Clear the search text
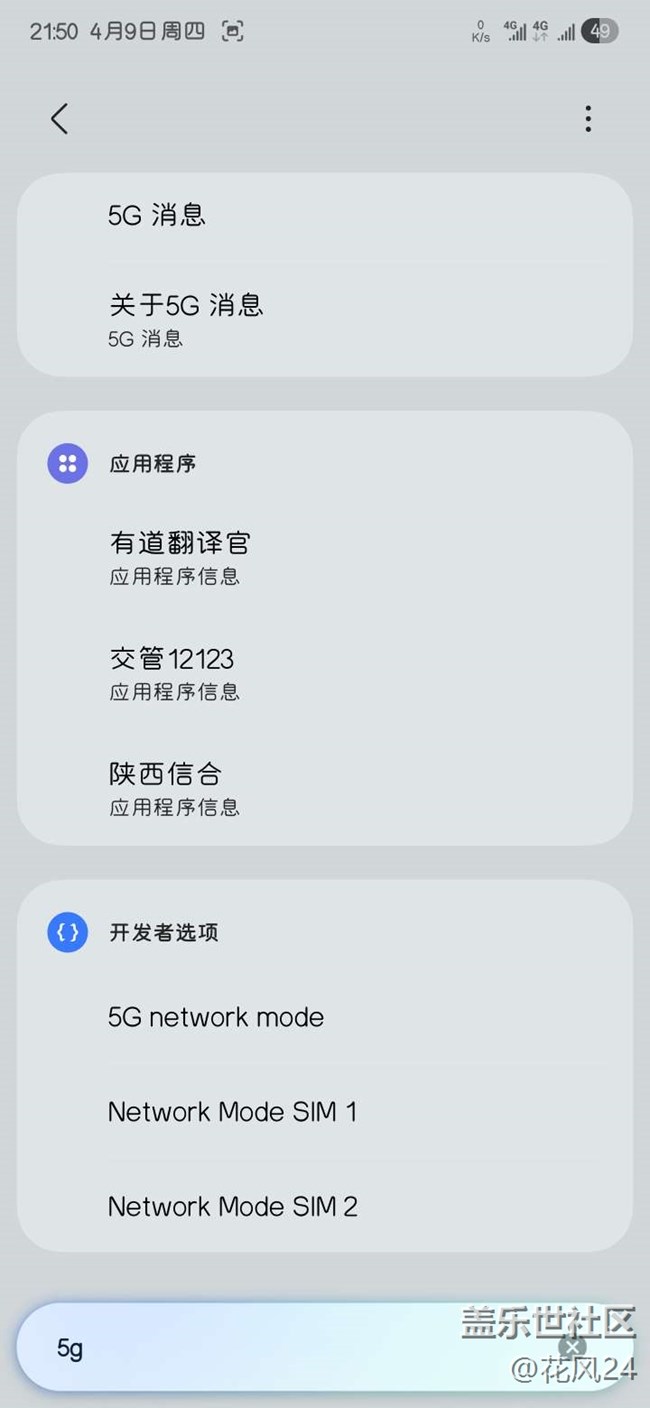The image size is (650, 1408). [572, 1347]
